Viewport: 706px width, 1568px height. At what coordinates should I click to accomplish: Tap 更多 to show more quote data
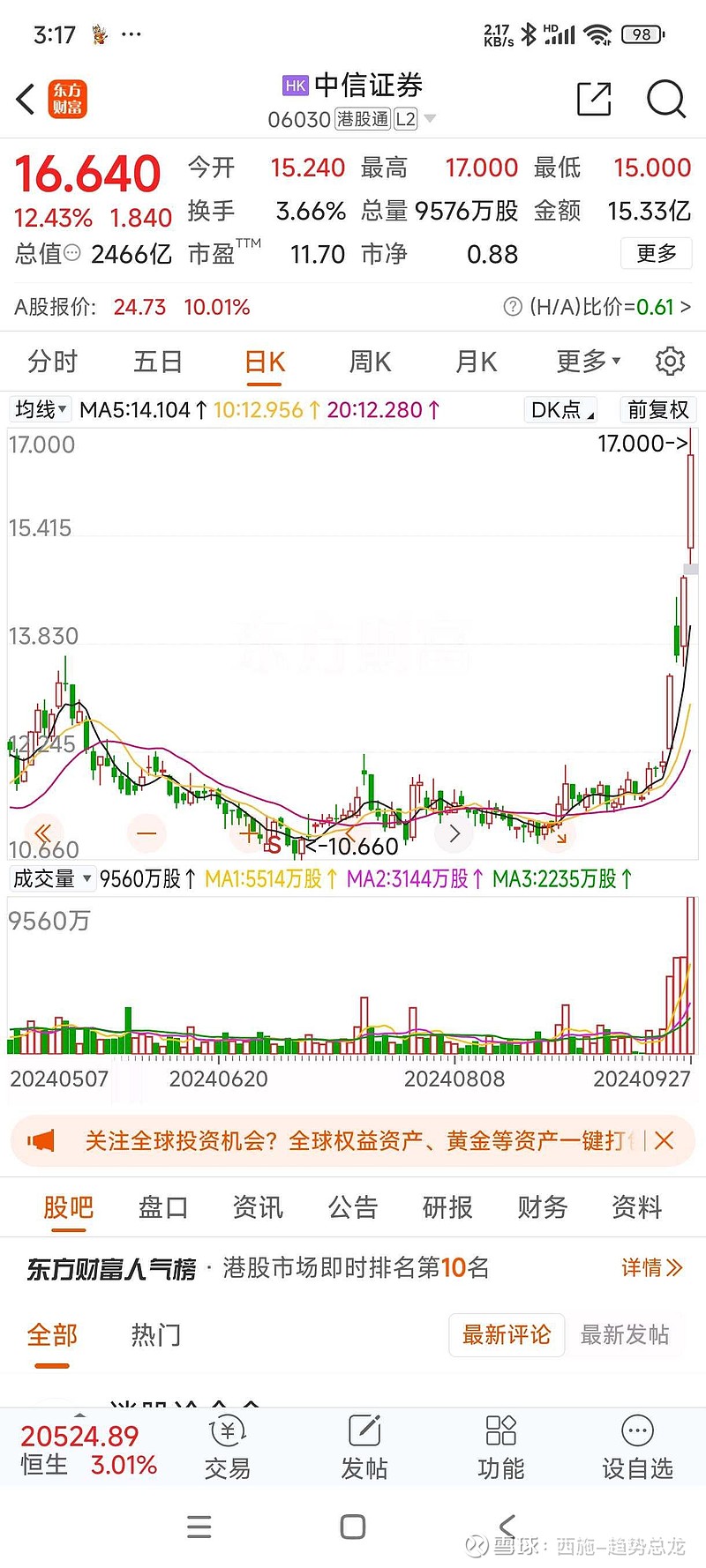pos(657,254)
